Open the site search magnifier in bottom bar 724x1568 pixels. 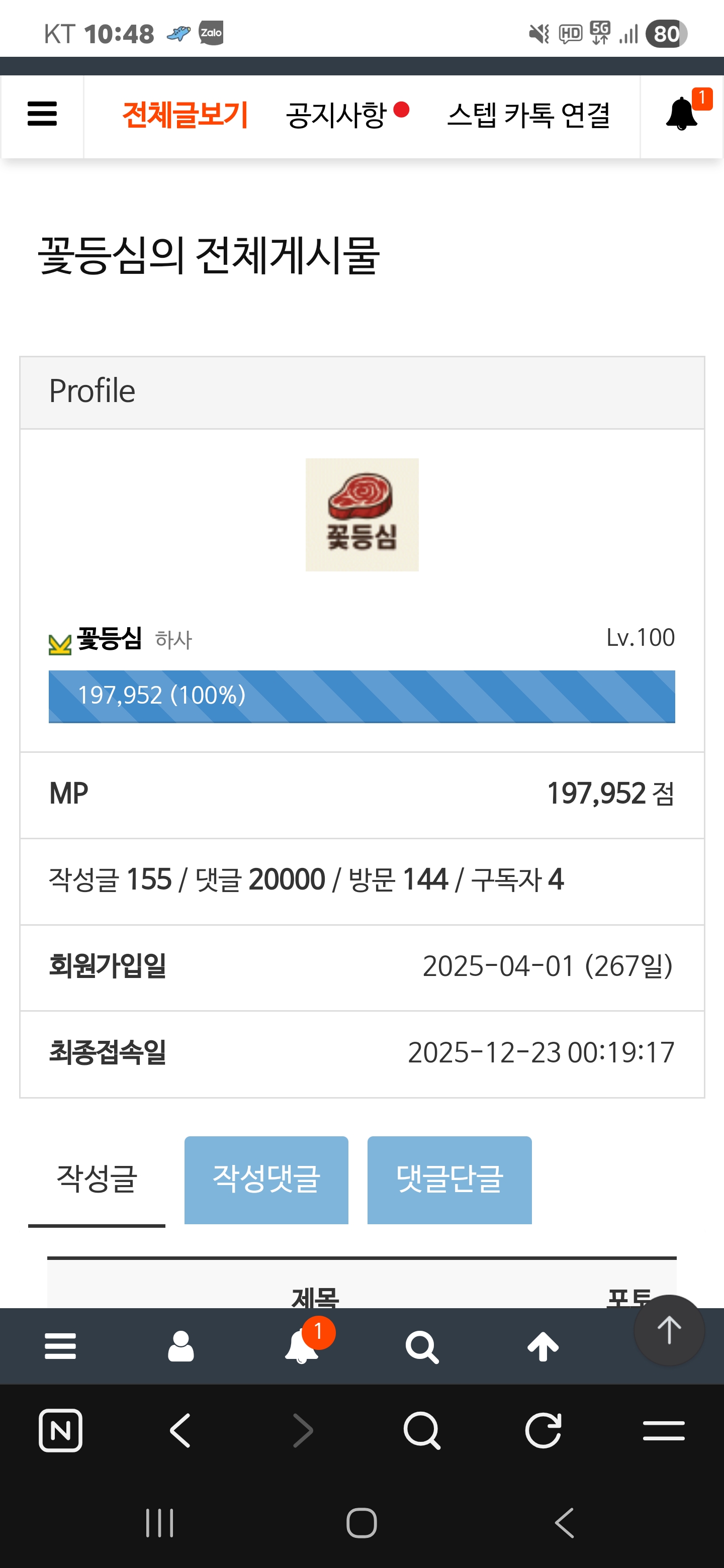pos(422,1347)
